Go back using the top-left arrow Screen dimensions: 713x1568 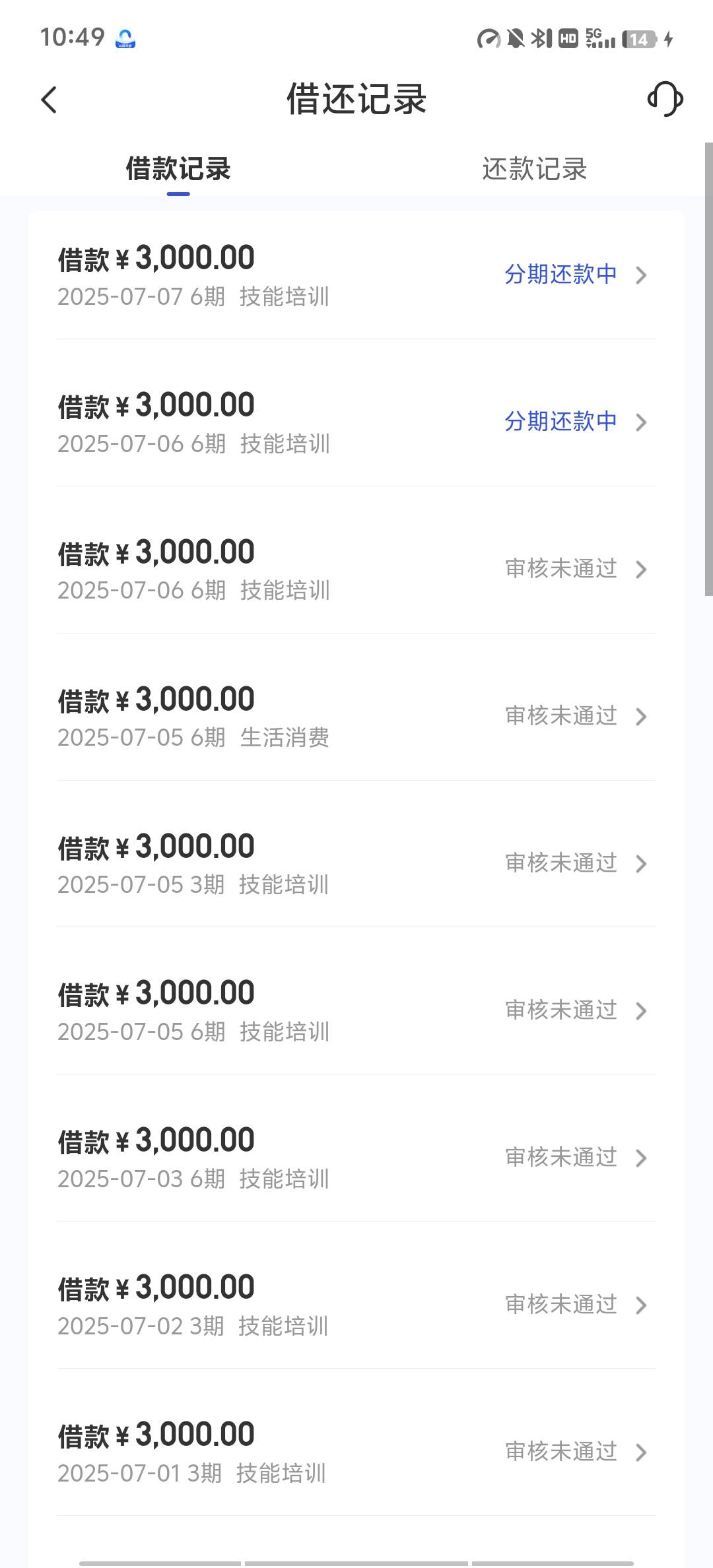(x=50, y=100)
